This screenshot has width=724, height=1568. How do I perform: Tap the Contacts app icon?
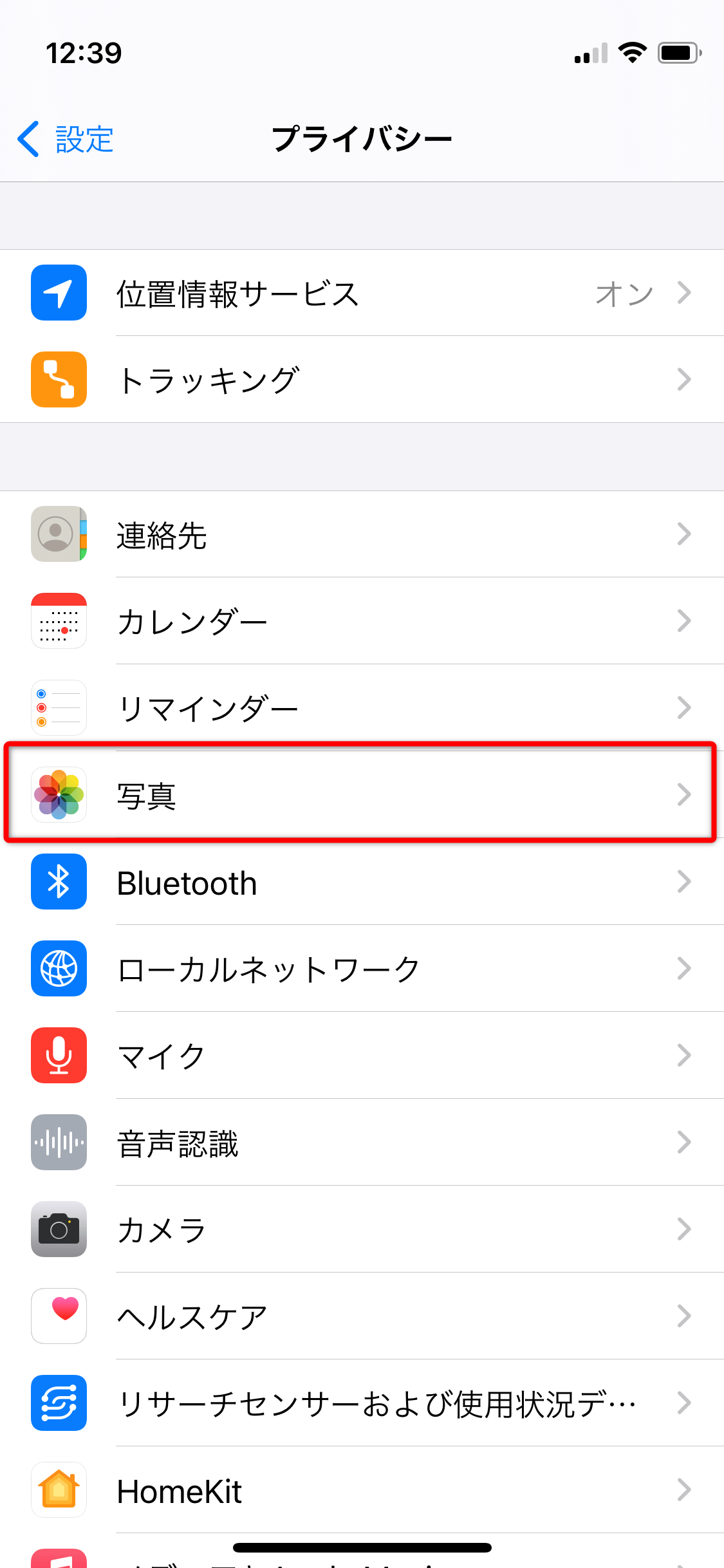coord(58,534)
